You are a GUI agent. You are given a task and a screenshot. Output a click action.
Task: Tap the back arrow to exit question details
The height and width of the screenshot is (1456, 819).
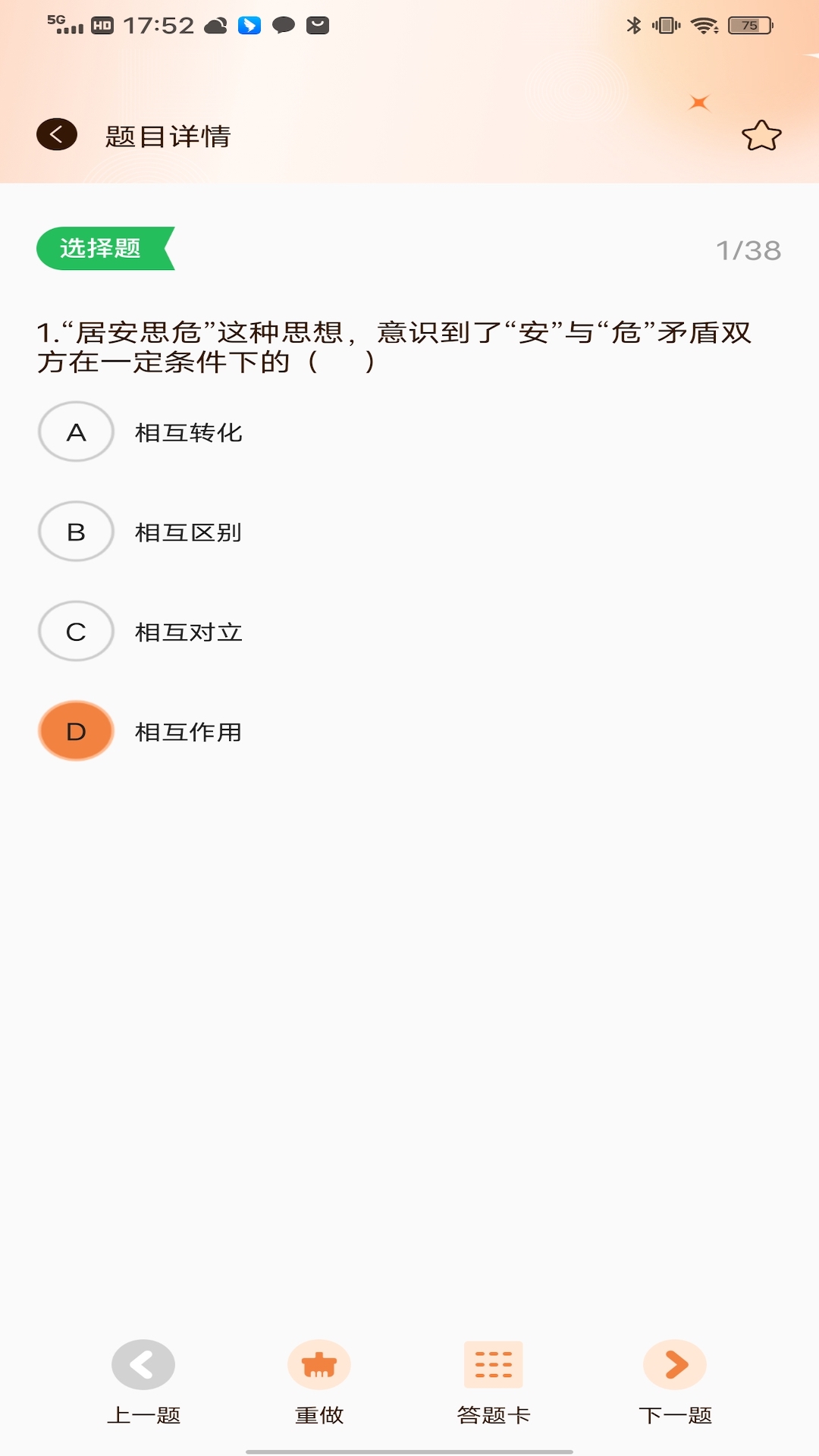55,134
